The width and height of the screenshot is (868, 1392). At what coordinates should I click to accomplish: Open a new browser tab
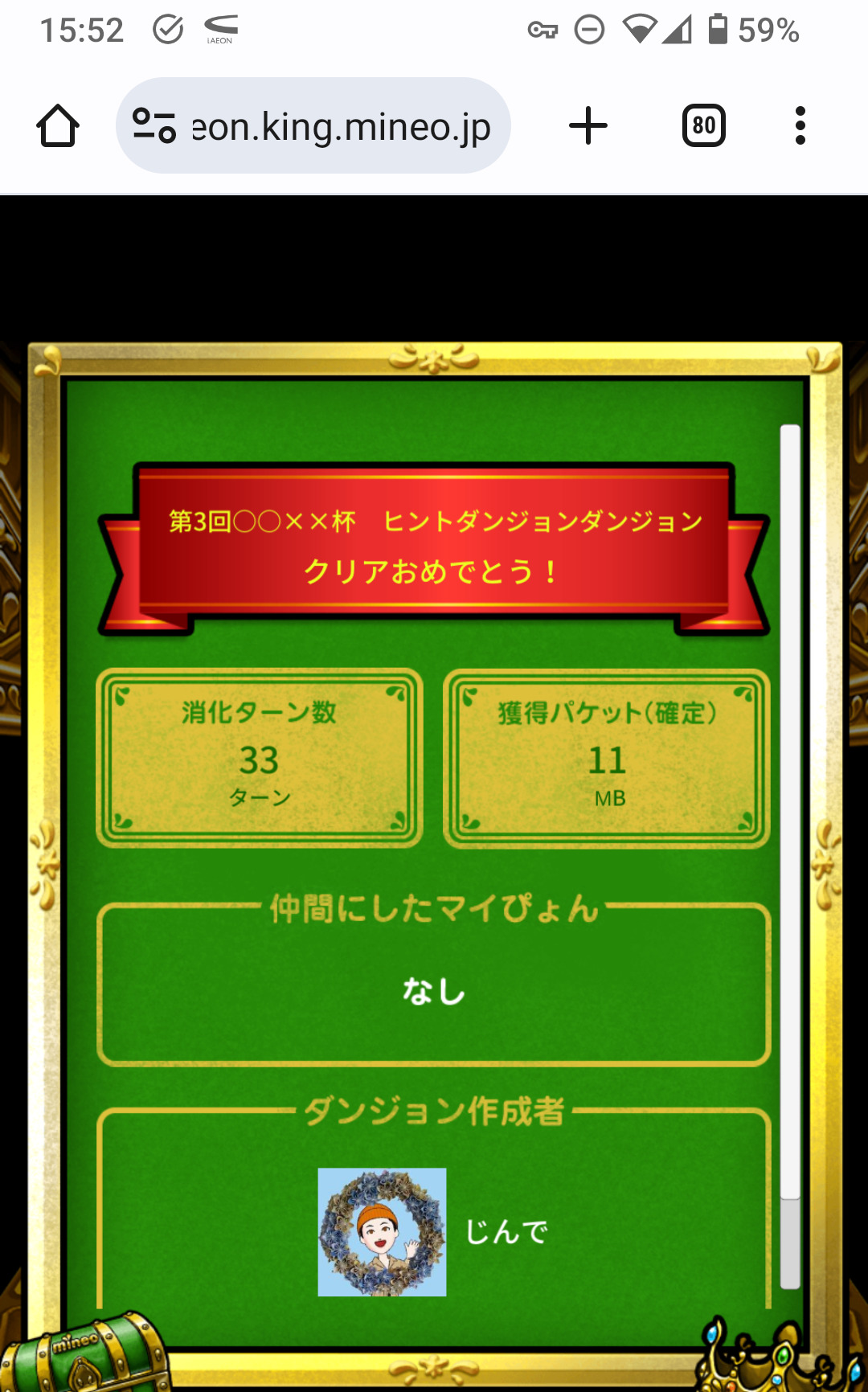(588, 126)
